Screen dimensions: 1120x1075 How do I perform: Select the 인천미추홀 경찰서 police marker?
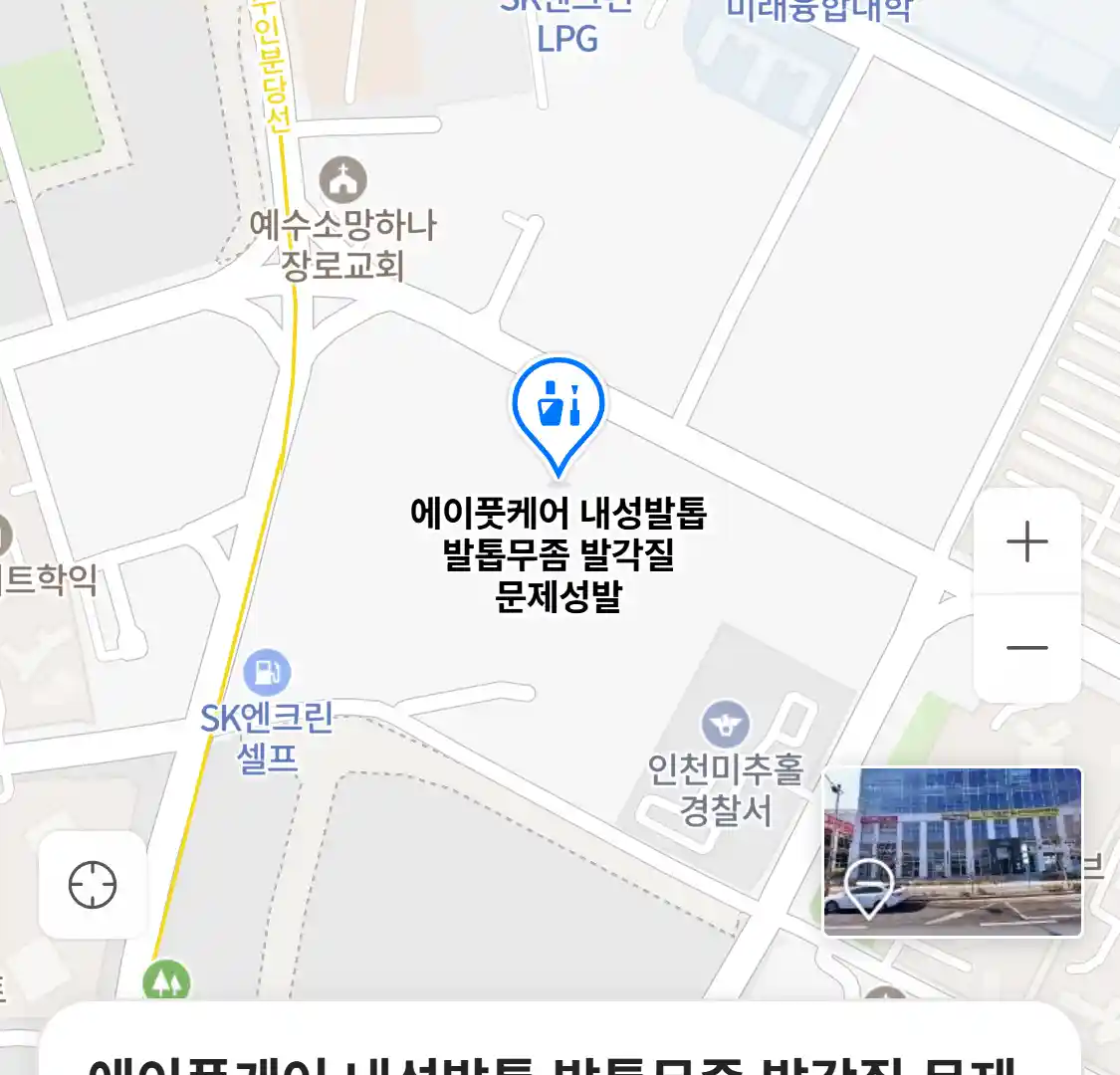pos(726,725)
